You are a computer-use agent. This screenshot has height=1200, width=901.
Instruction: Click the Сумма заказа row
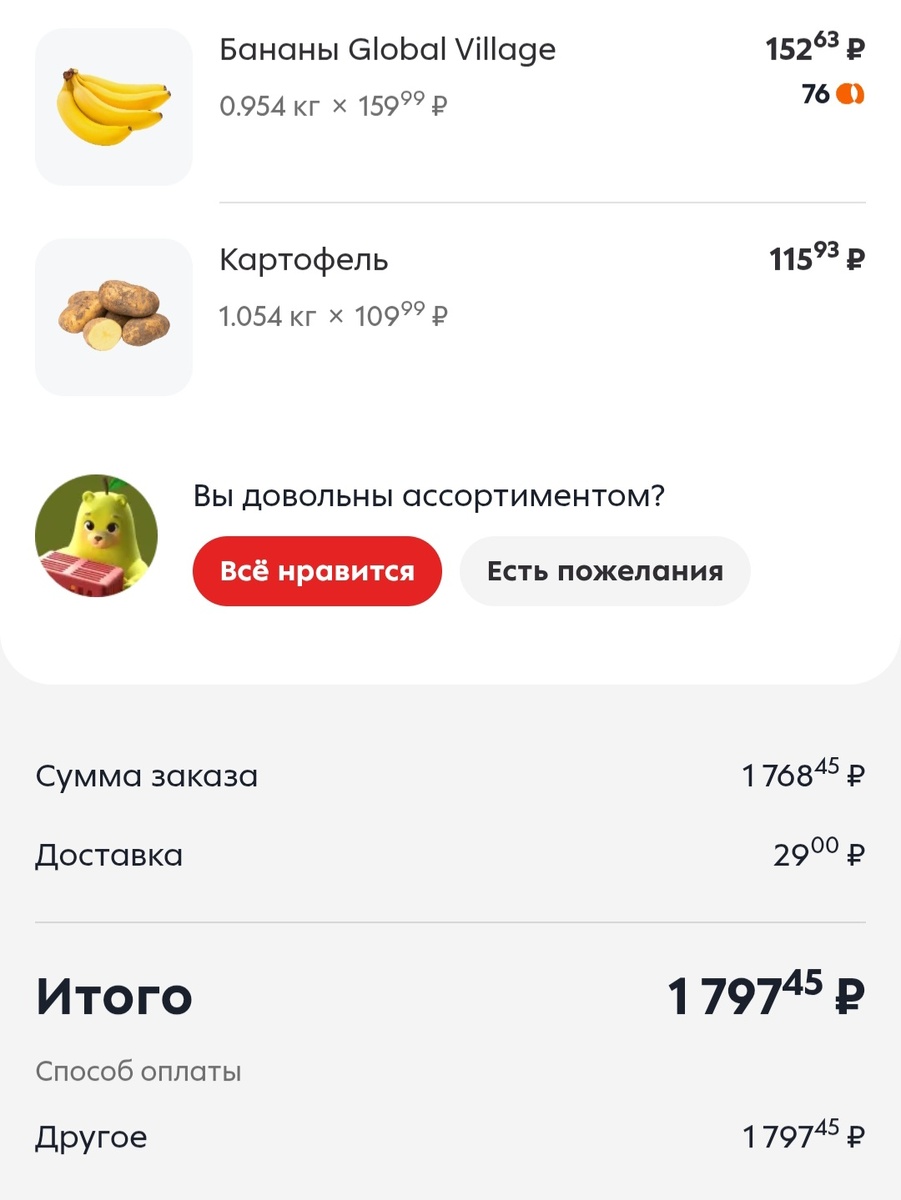pos(147,775)
